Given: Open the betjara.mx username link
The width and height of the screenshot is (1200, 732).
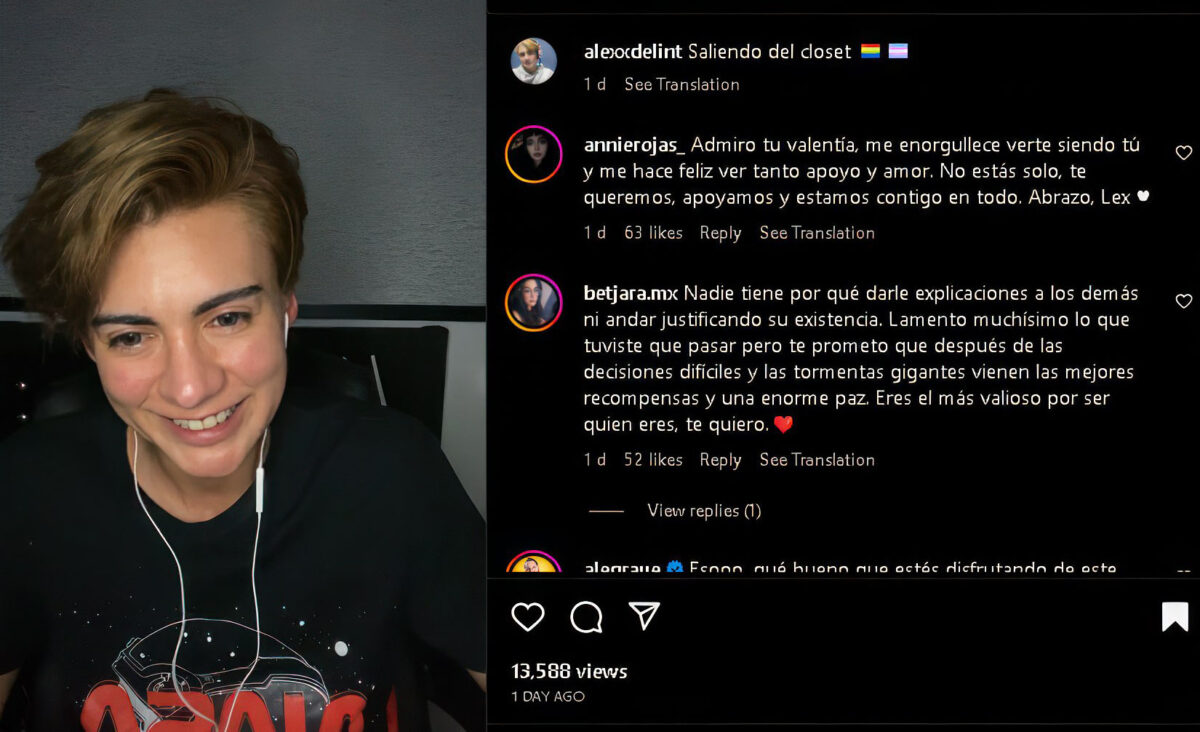Looking at the screenshot, I should 630,294.
